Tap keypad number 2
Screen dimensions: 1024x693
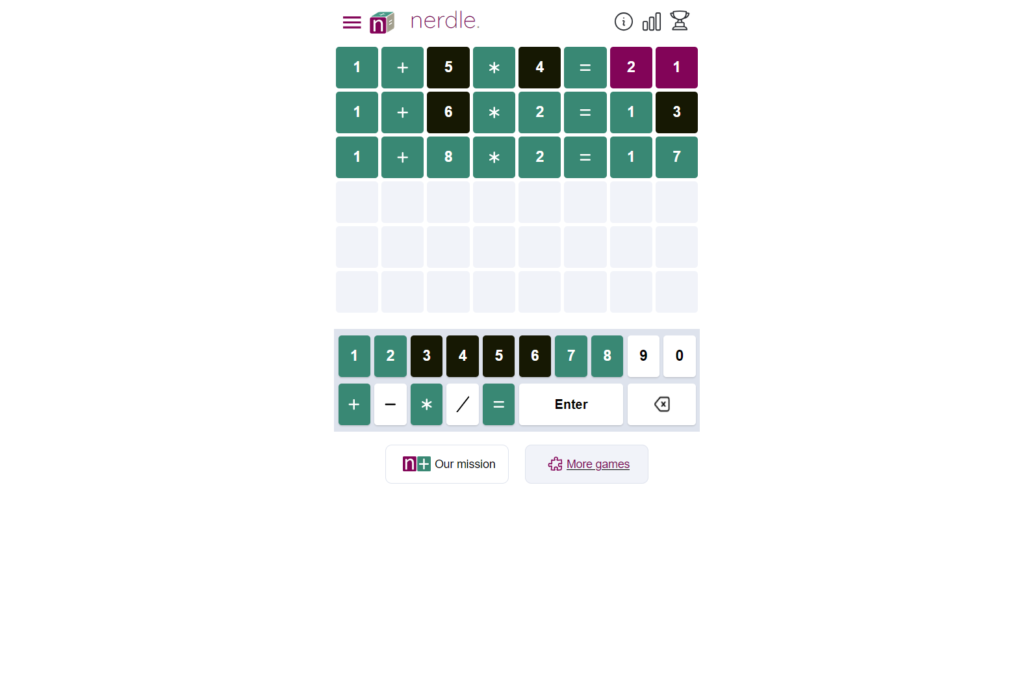point(390,356)
